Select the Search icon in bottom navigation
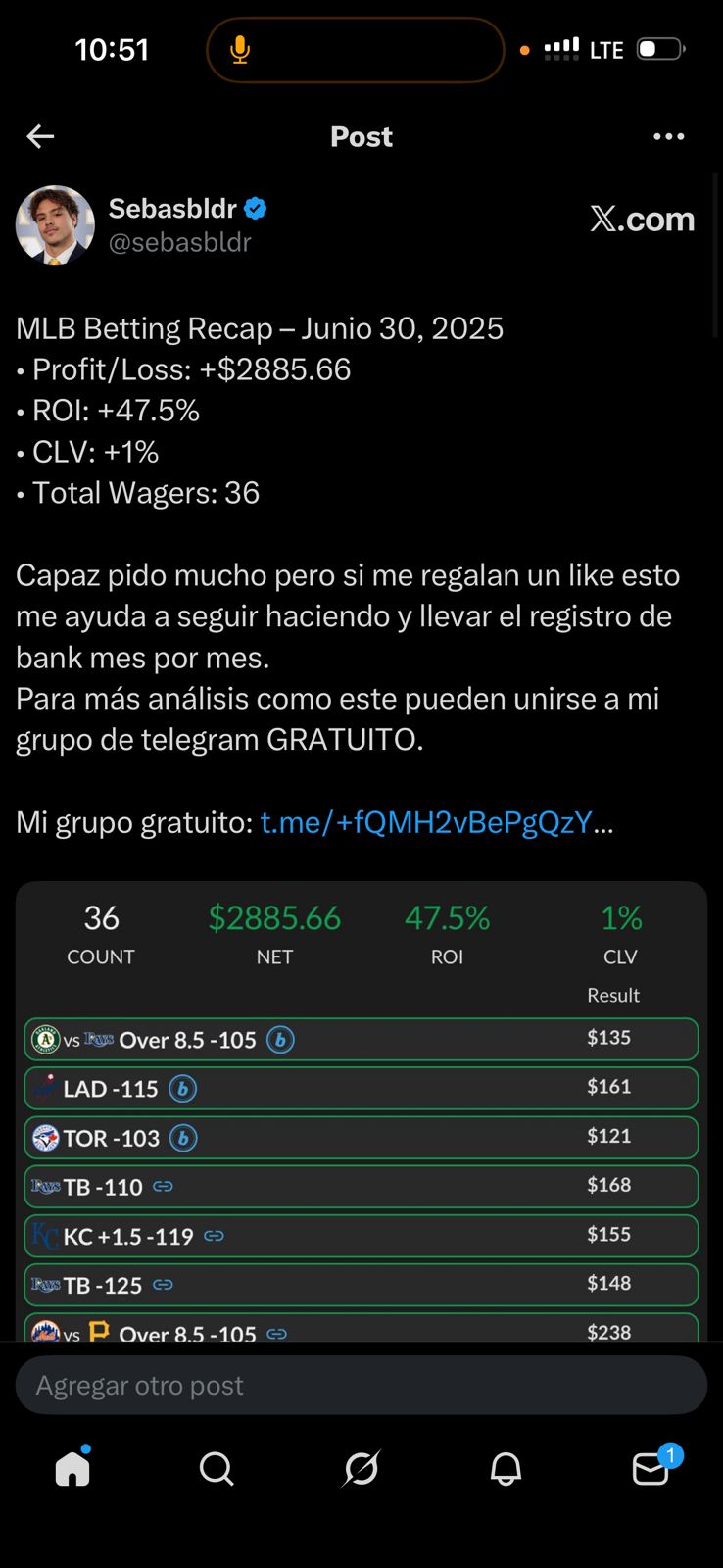The width and height of the screenshot is (723, 1568). 217,1469
